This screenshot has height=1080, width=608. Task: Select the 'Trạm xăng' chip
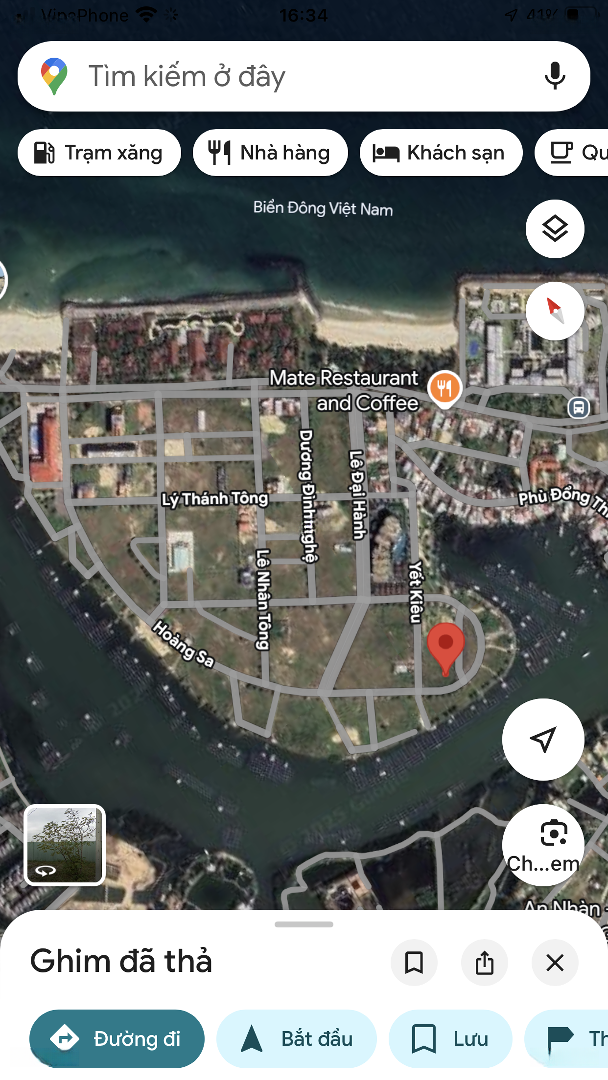[99, 153]
